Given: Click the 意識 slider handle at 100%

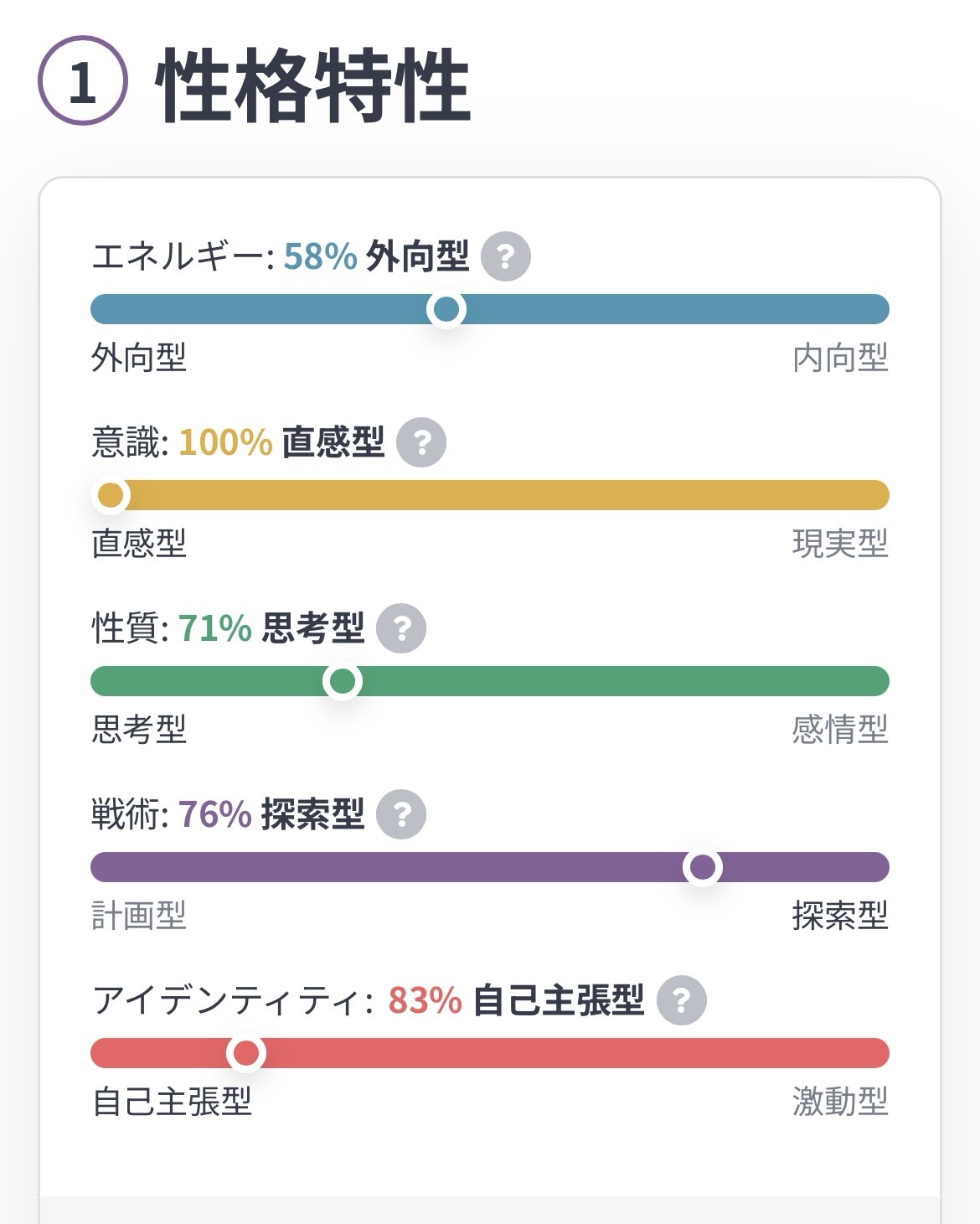Looking at the screenshot, I should [x=112, y=494].
